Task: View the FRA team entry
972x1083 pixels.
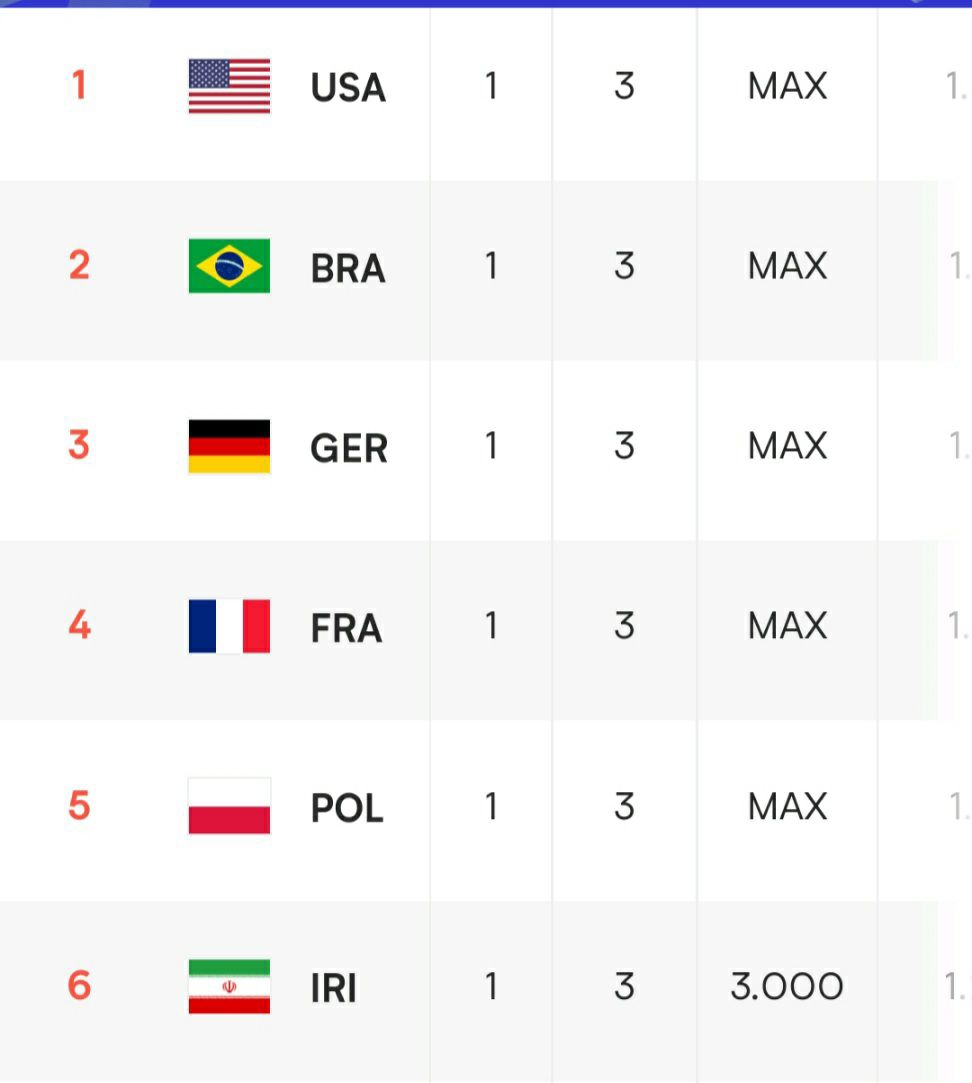Action: click(346, 627)
